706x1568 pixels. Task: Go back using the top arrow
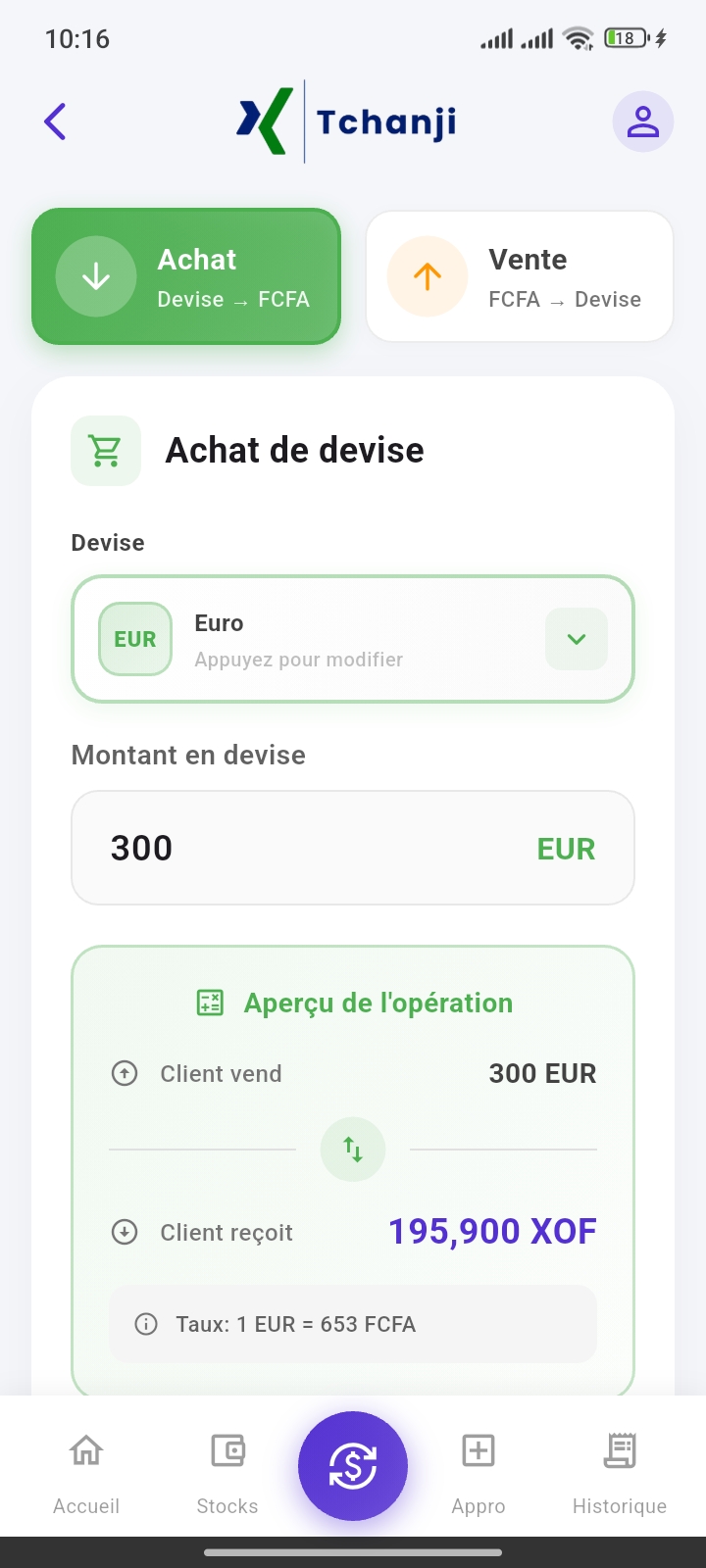56,122
